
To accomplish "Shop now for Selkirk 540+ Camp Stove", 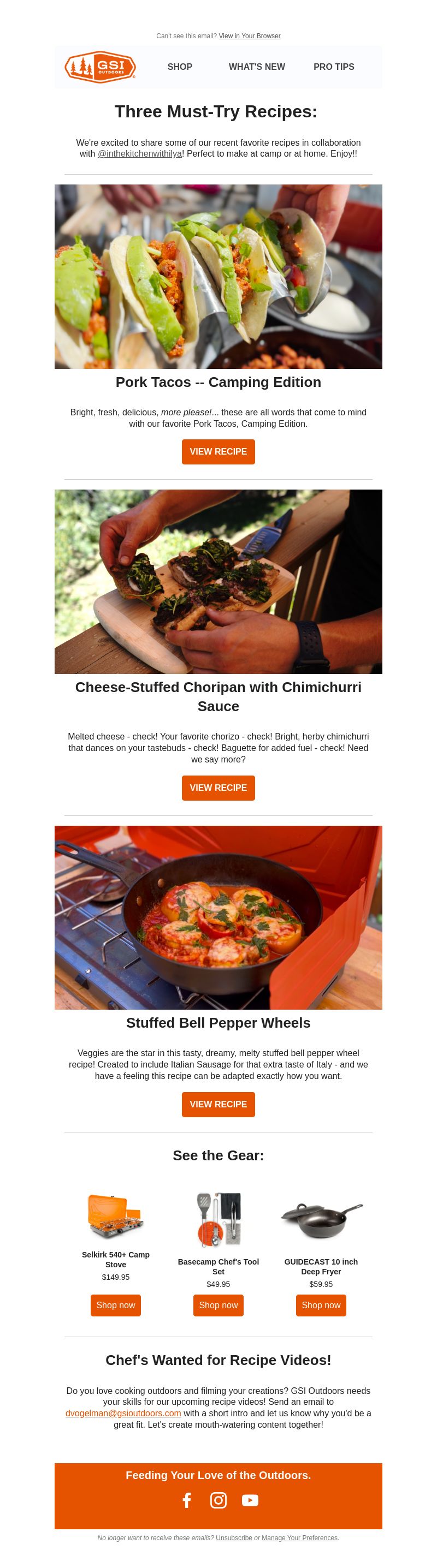I will [116, 1305].
